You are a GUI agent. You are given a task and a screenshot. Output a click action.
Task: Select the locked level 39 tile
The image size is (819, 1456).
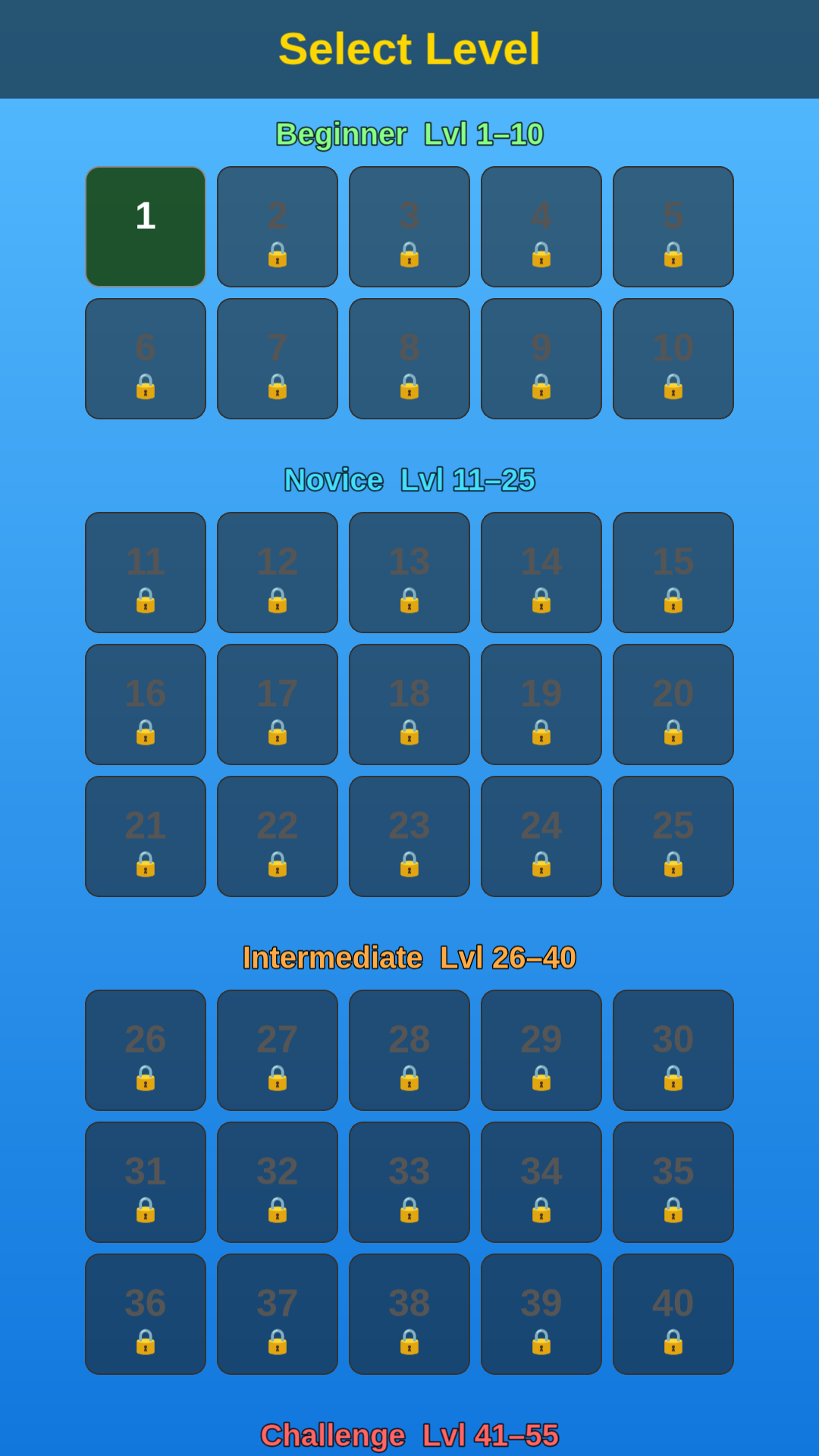(541, 1313)
